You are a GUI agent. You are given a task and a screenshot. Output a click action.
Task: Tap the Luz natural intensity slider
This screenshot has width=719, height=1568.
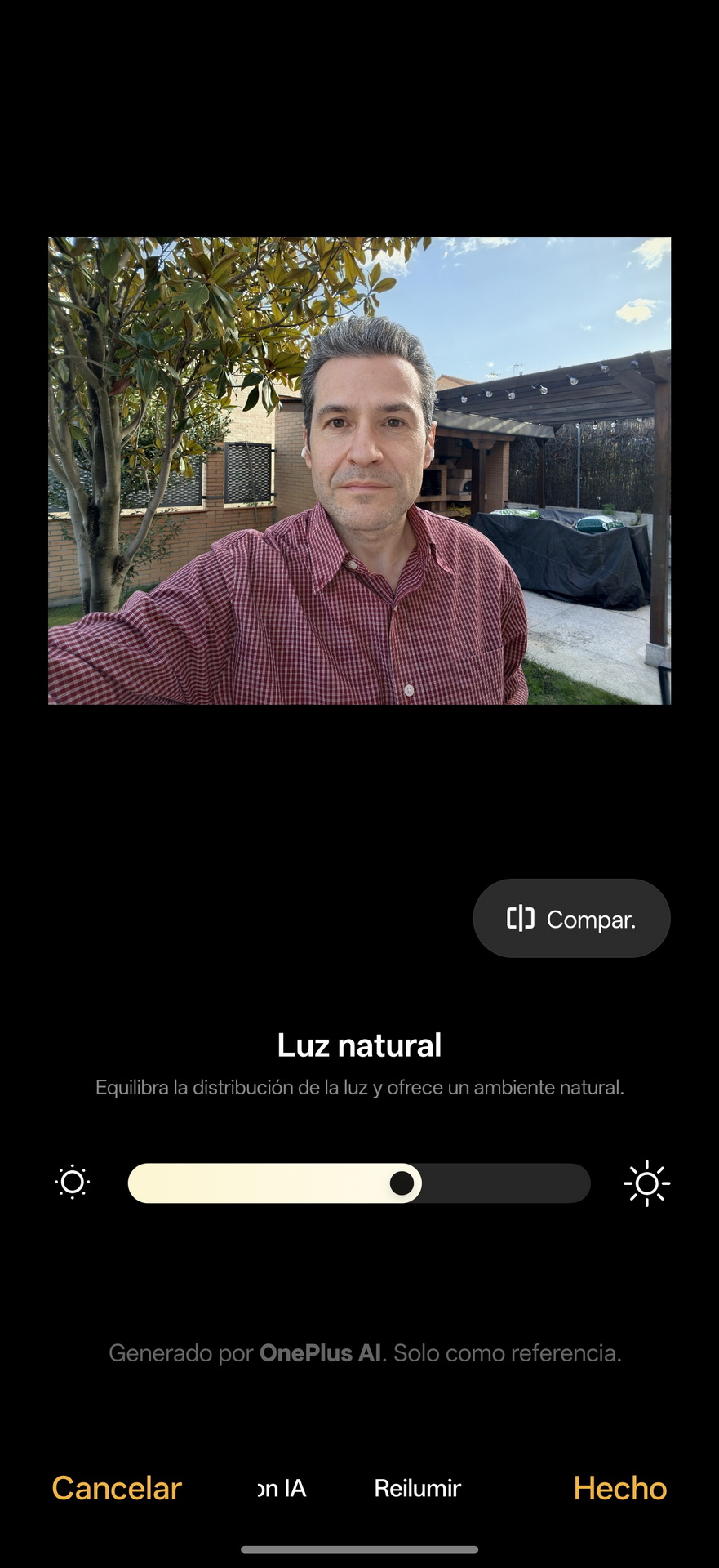[359, 1183]
